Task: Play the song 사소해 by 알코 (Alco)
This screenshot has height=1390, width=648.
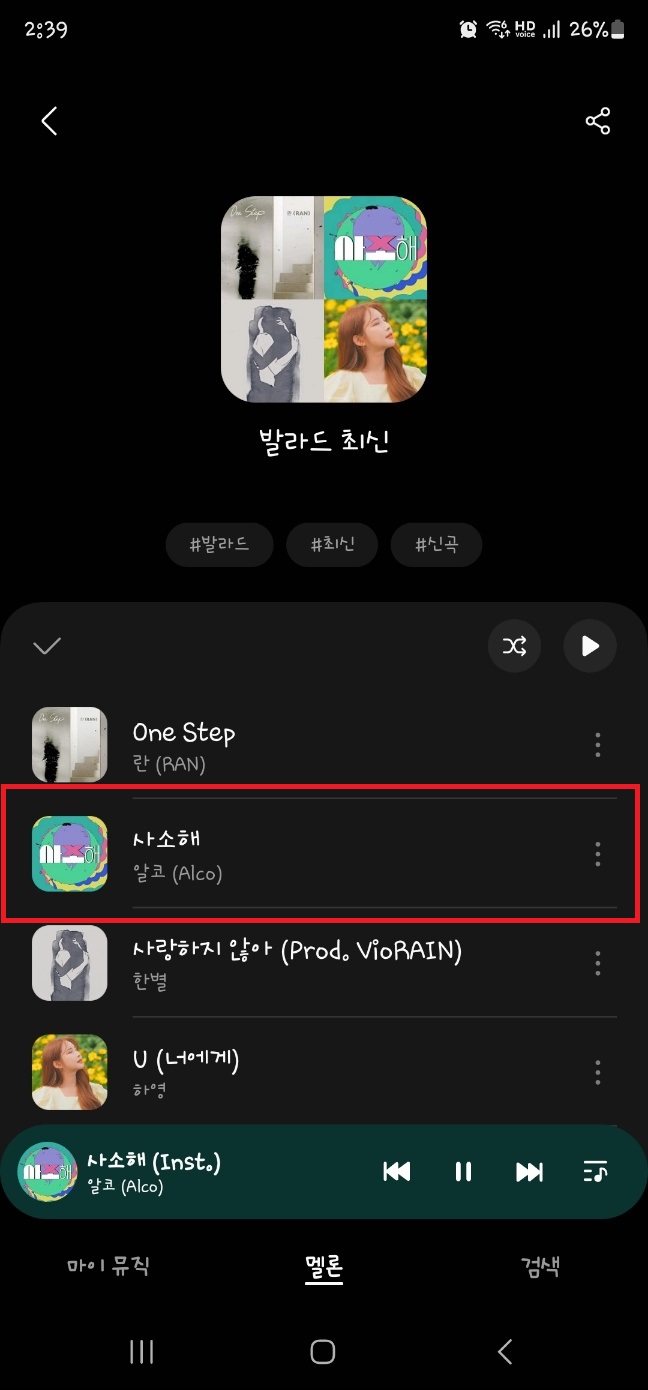Action: click(300, 854)
